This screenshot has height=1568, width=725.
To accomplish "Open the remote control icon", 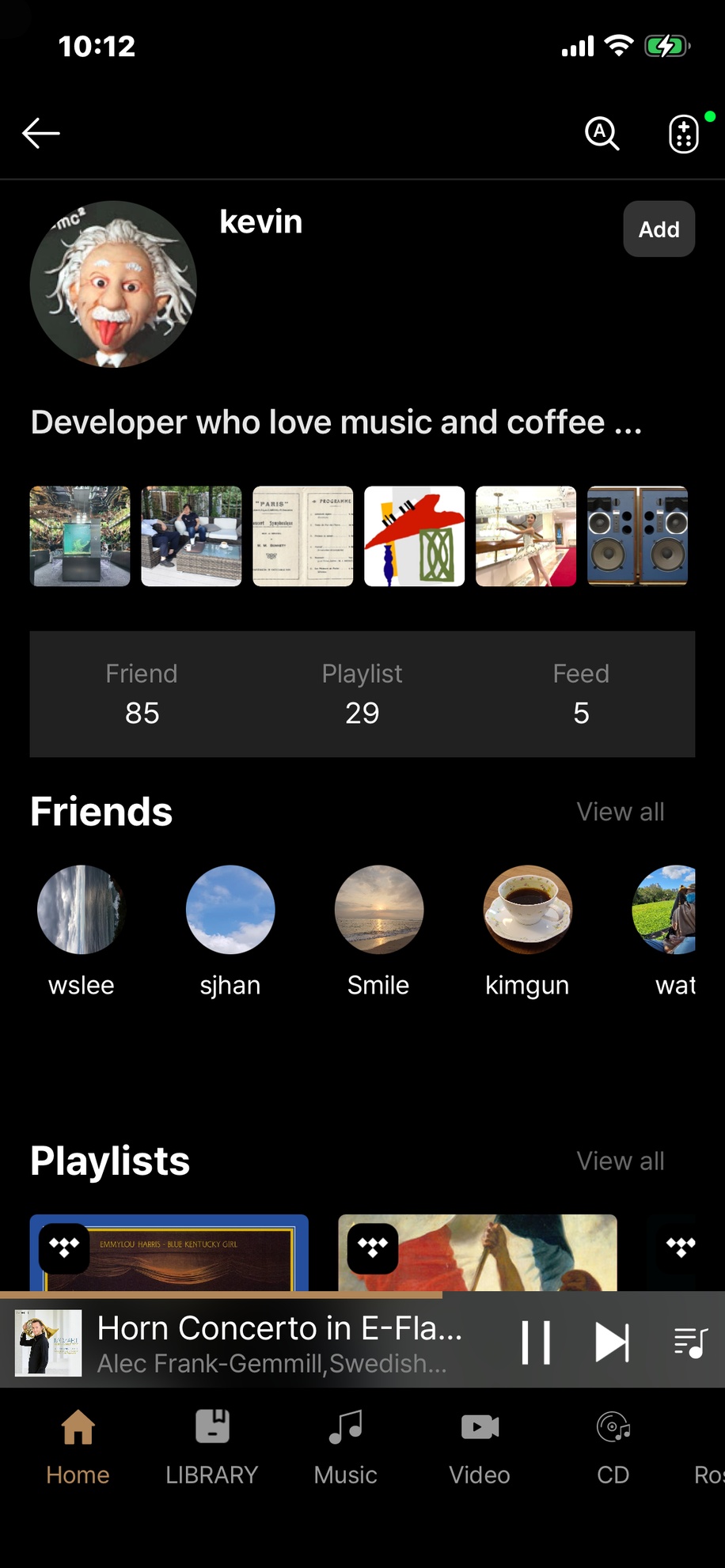I will point(684,133).
